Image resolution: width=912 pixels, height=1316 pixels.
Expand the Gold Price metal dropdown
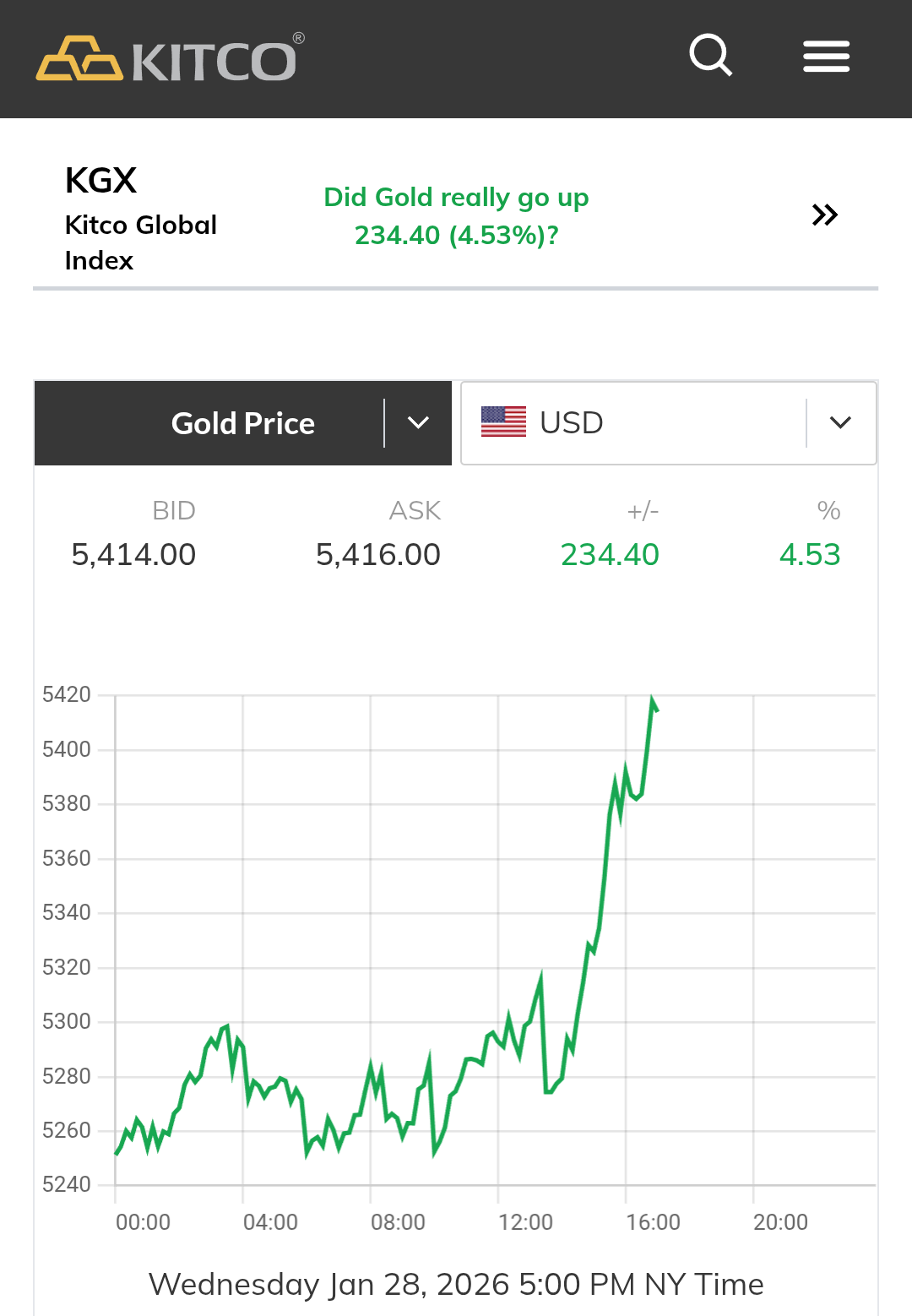tap(418, 422)
